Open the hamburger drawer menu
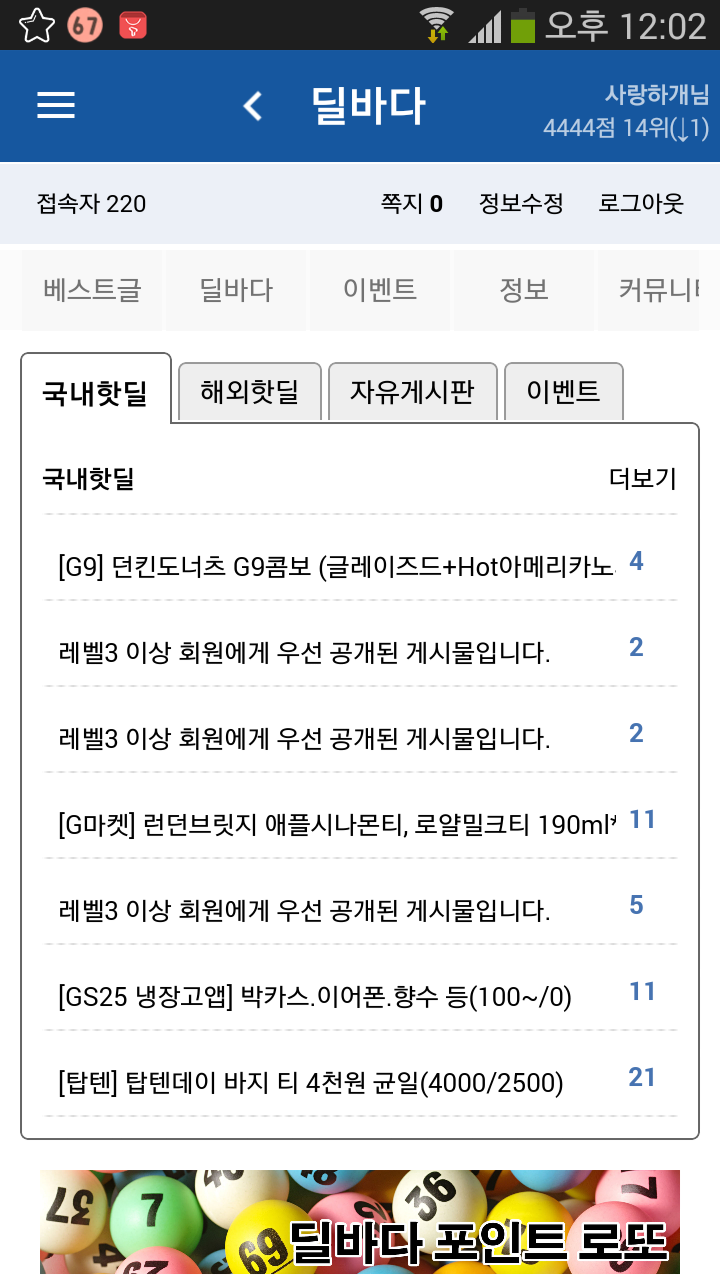 point(56,105)
